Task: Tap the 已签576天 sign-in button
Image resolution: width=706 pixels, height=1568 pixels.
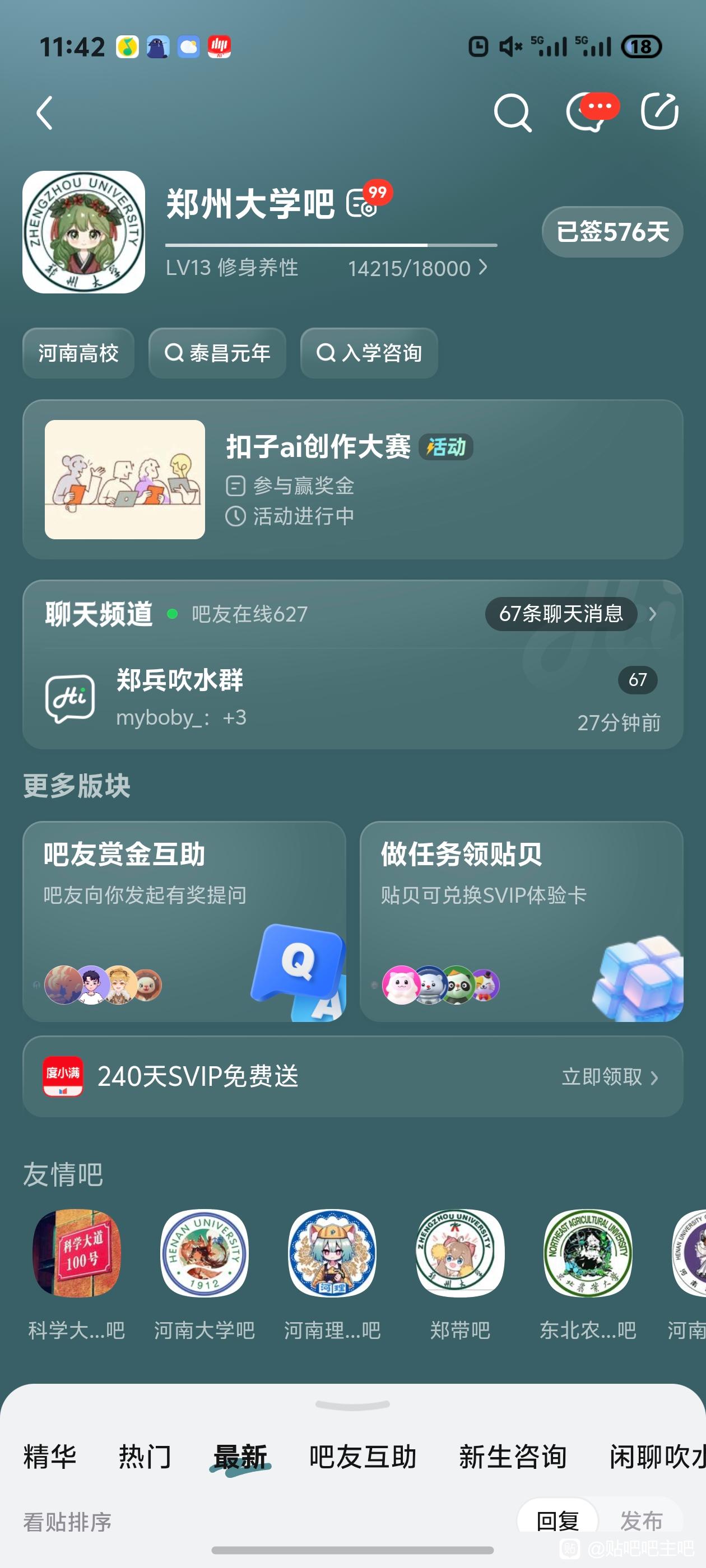Action: pyautogui.click(x=612, y=232)
